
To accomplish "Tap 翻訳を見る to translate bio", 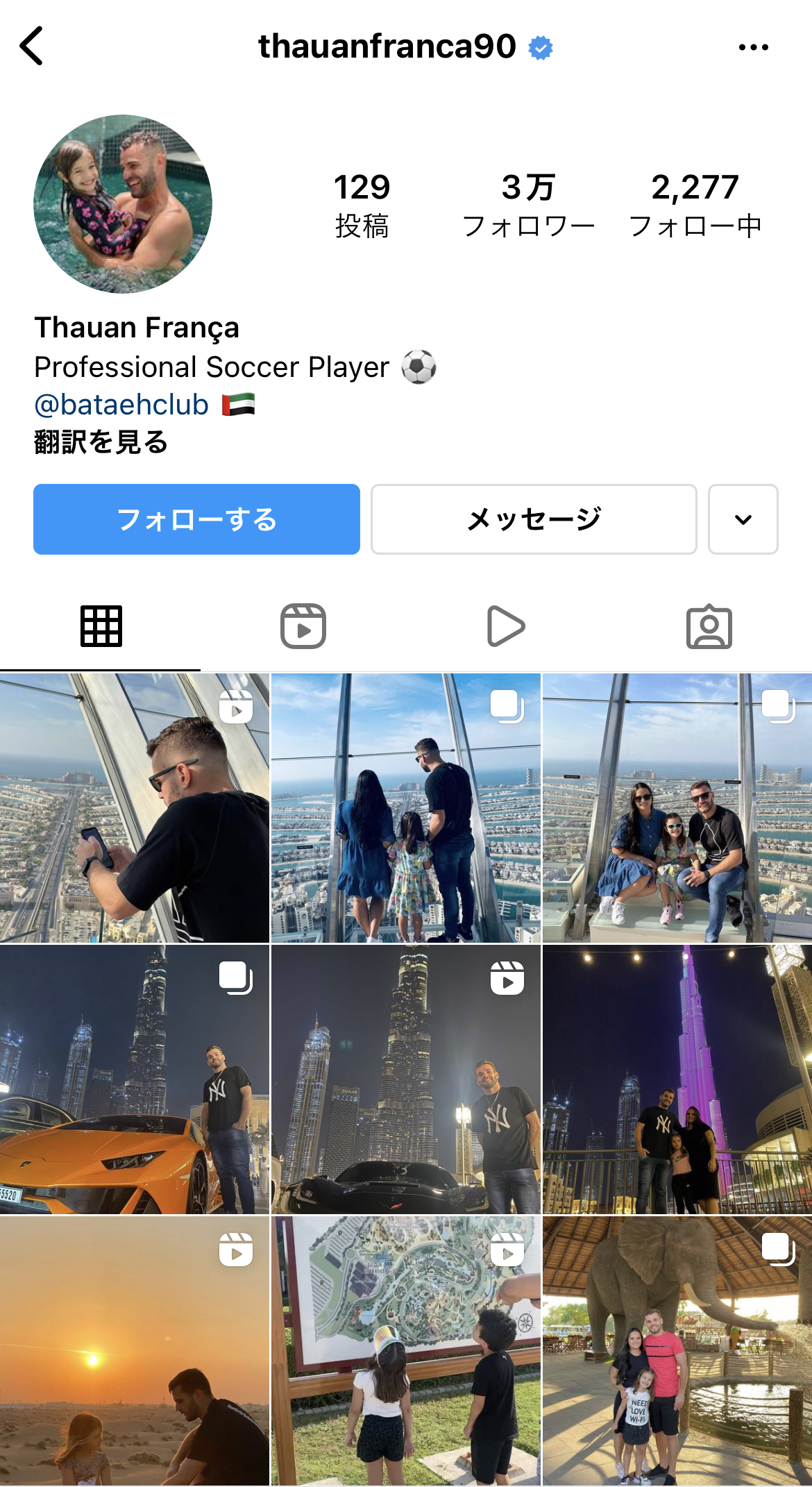I will [x=101, y=442].
